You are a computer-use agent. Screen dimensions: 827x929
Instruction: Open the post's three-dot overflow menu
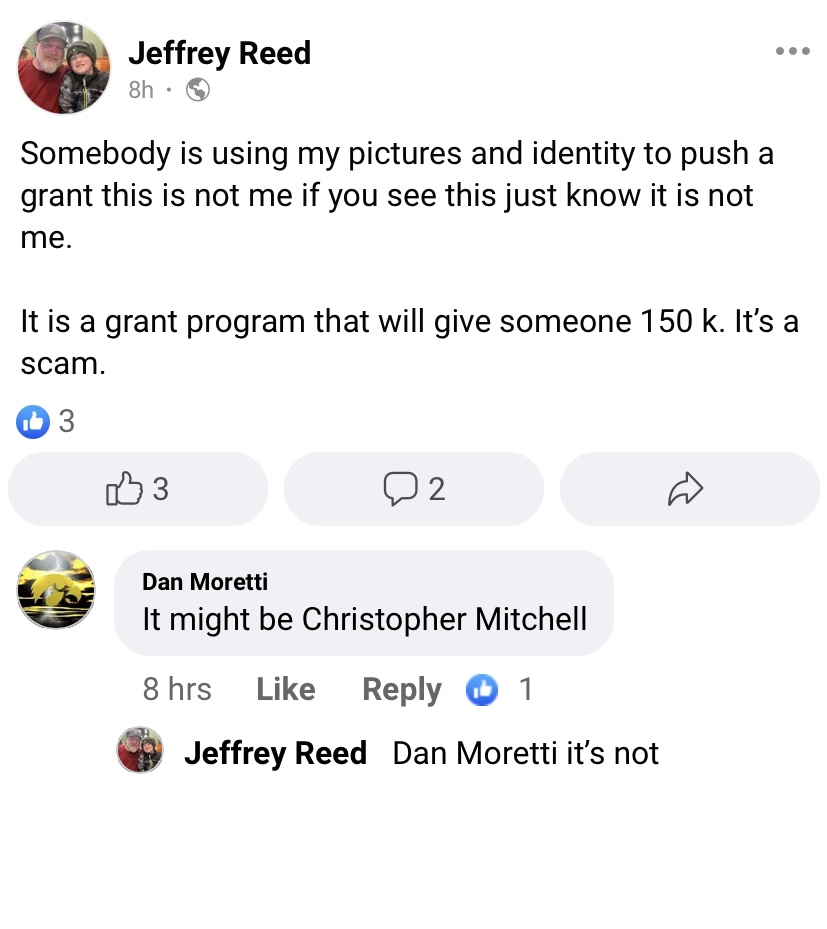tap(792, 52)
